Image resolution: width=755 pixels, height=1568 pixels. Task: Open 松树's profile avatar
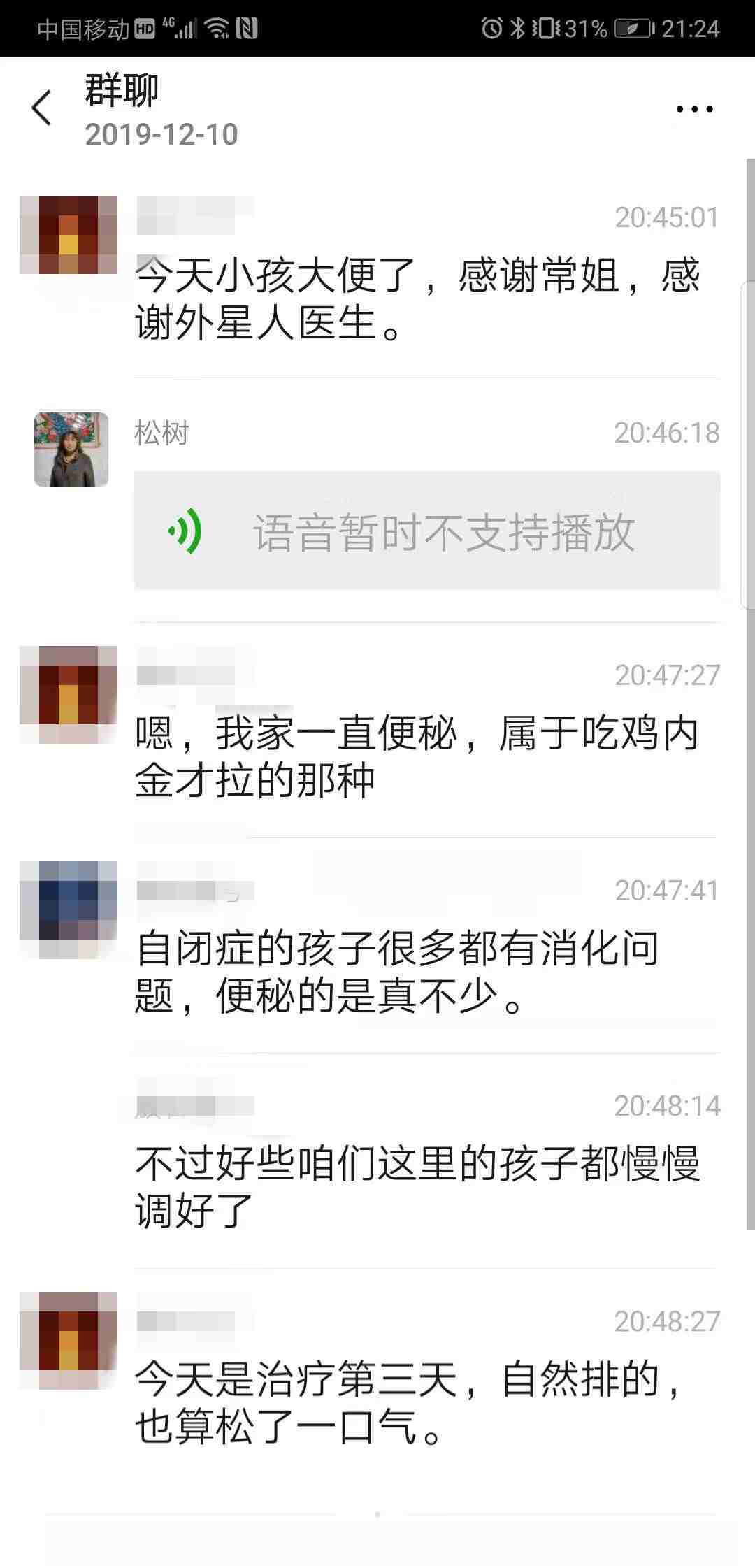(71, 449)
